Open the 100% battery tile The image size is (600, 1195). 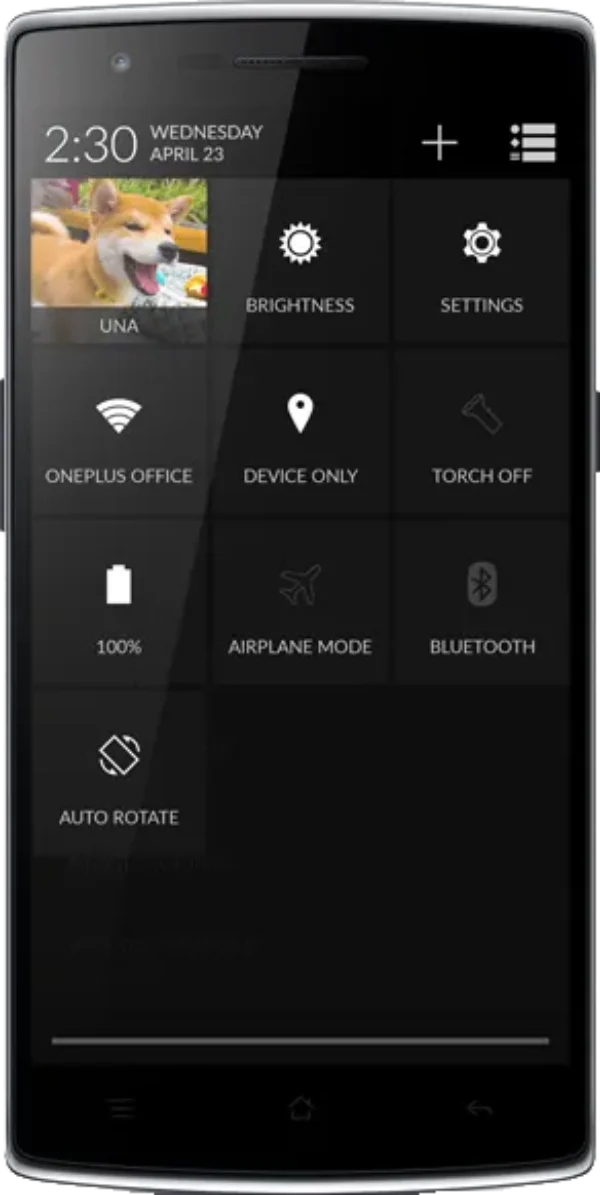pos(119,603)
